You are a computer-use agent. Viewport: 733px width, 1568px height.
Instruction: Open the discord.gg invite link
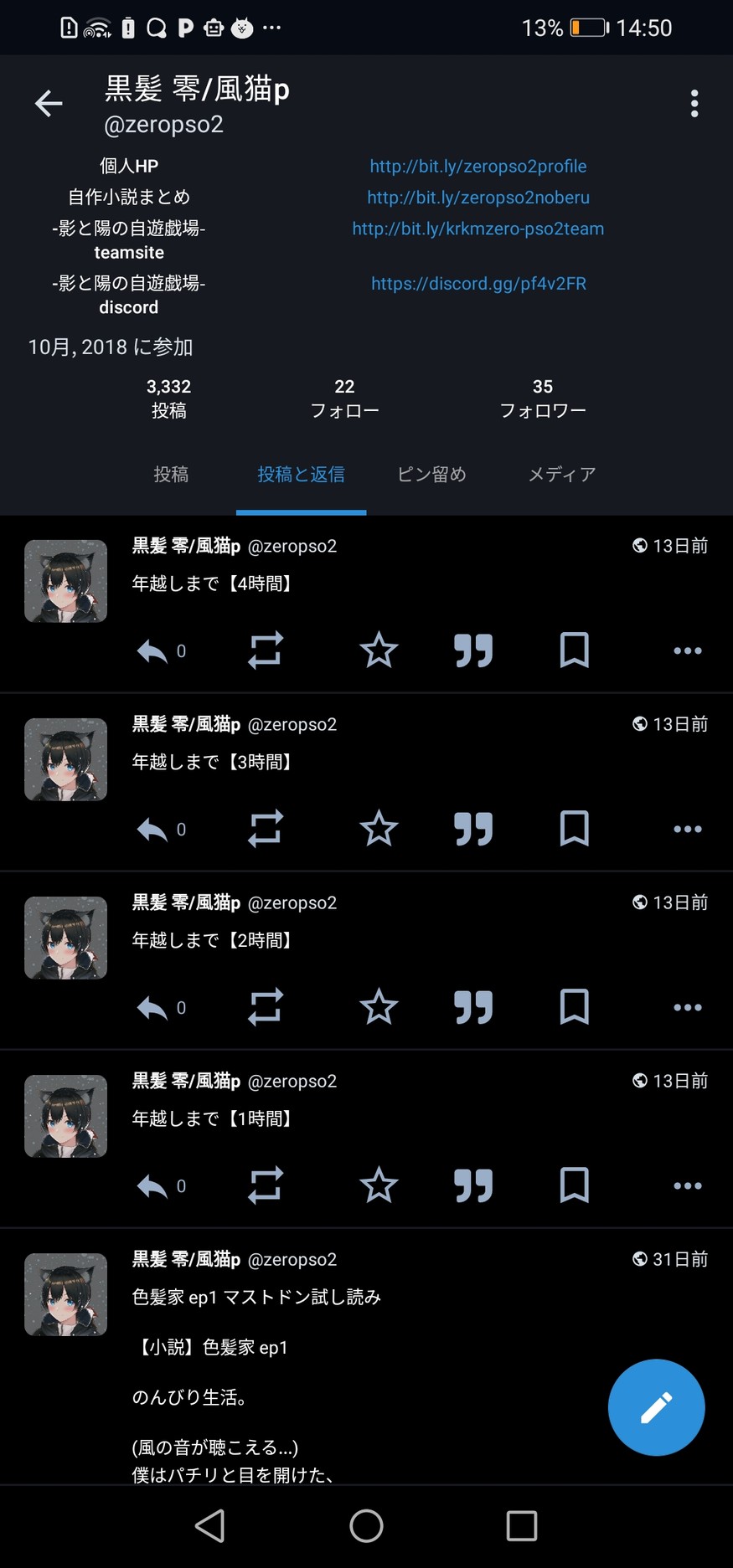(x=477, y=284)
